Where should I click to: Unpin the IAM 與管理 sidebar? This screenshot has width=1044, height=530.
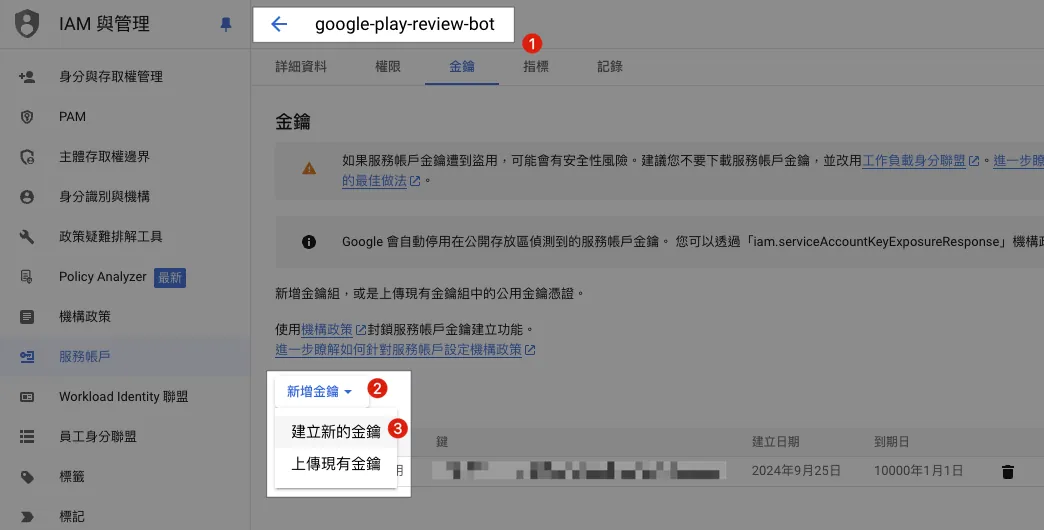[x=225, y=25]
